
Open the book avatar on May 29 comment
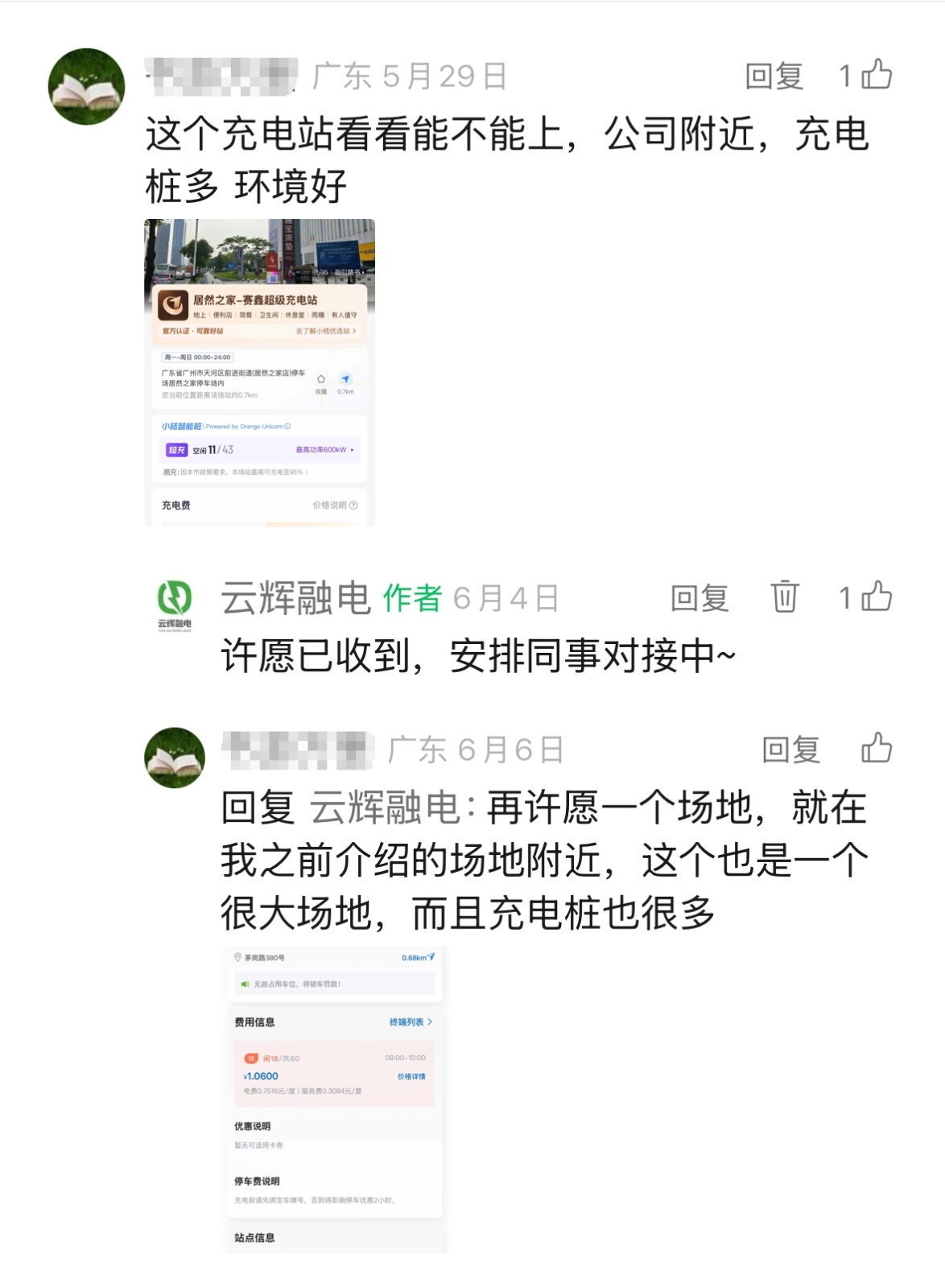click(87, 87)
